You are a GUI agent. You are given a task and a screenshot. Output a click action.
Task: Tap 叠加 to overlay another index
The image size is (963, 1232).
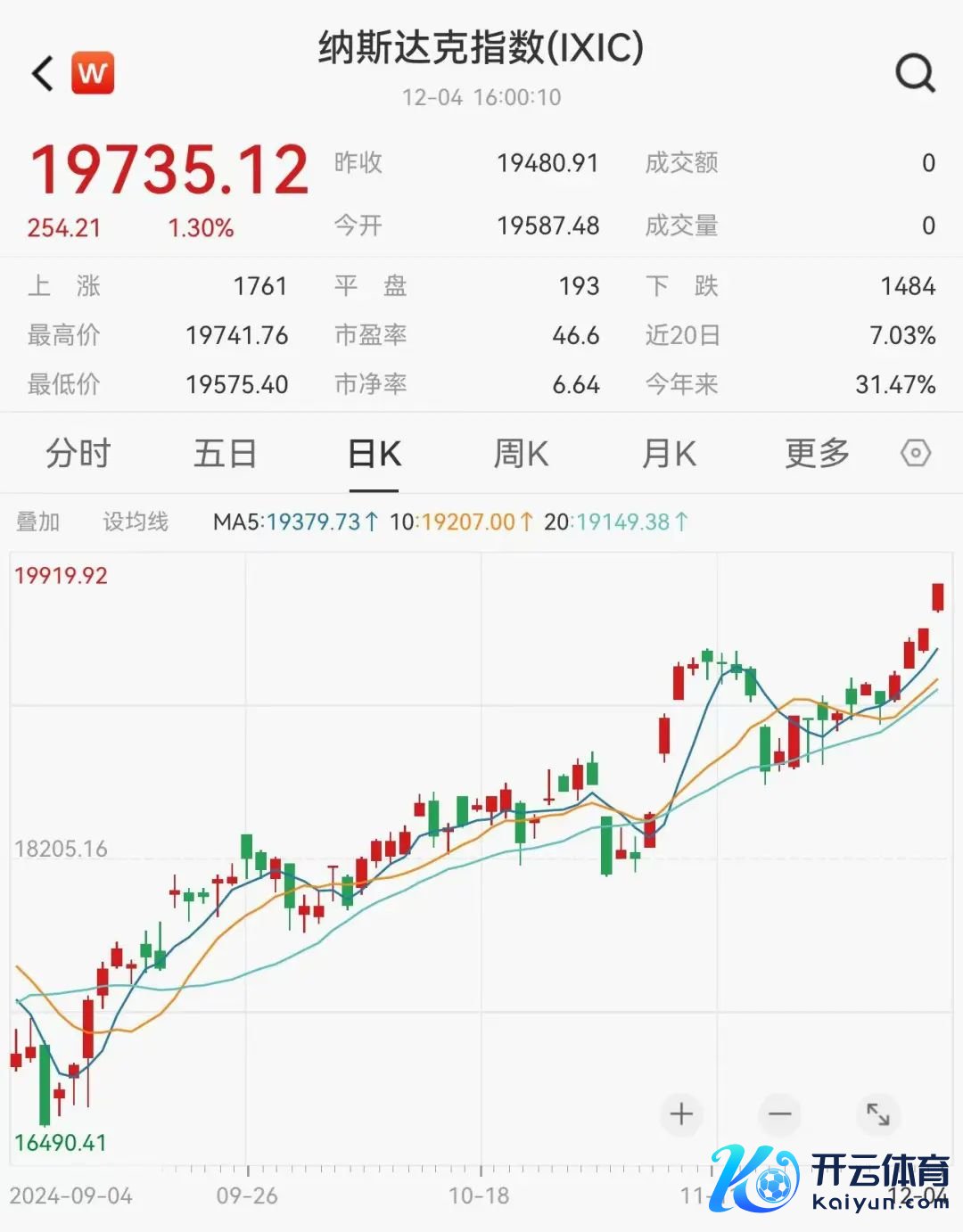coord(38,522)
